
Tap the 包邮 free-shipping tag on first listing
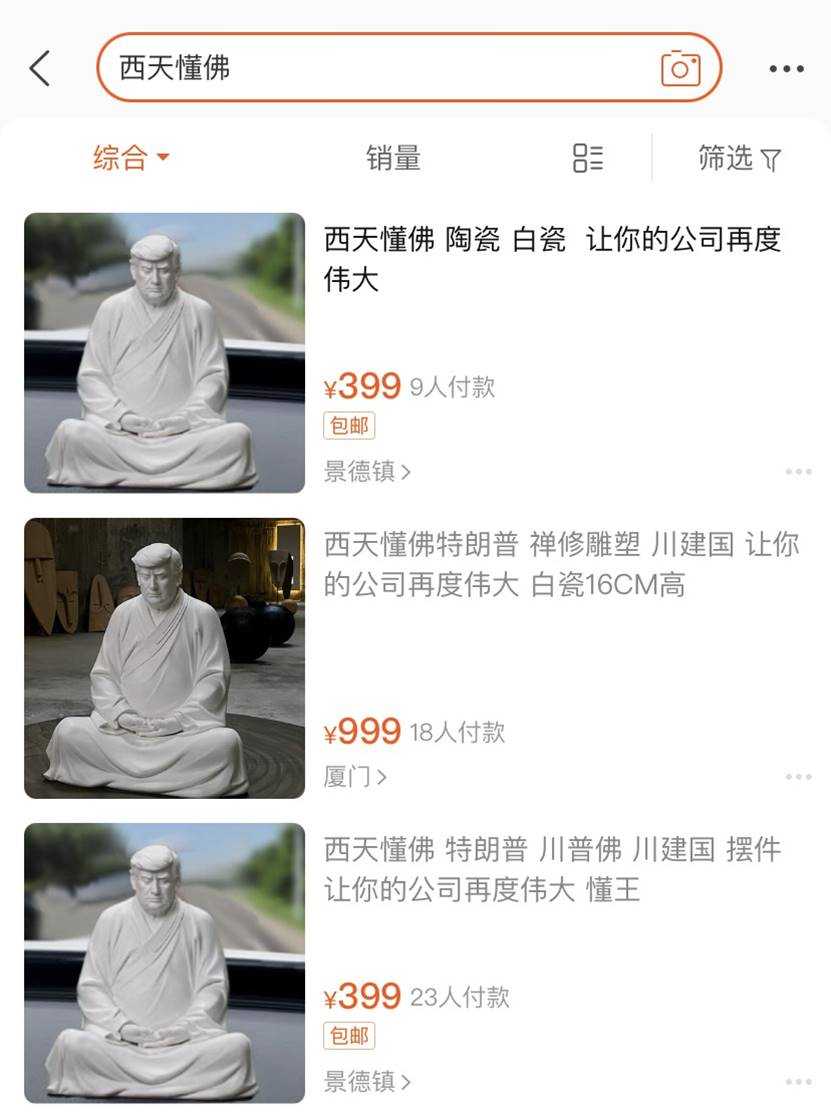click(x=347, y=425)
